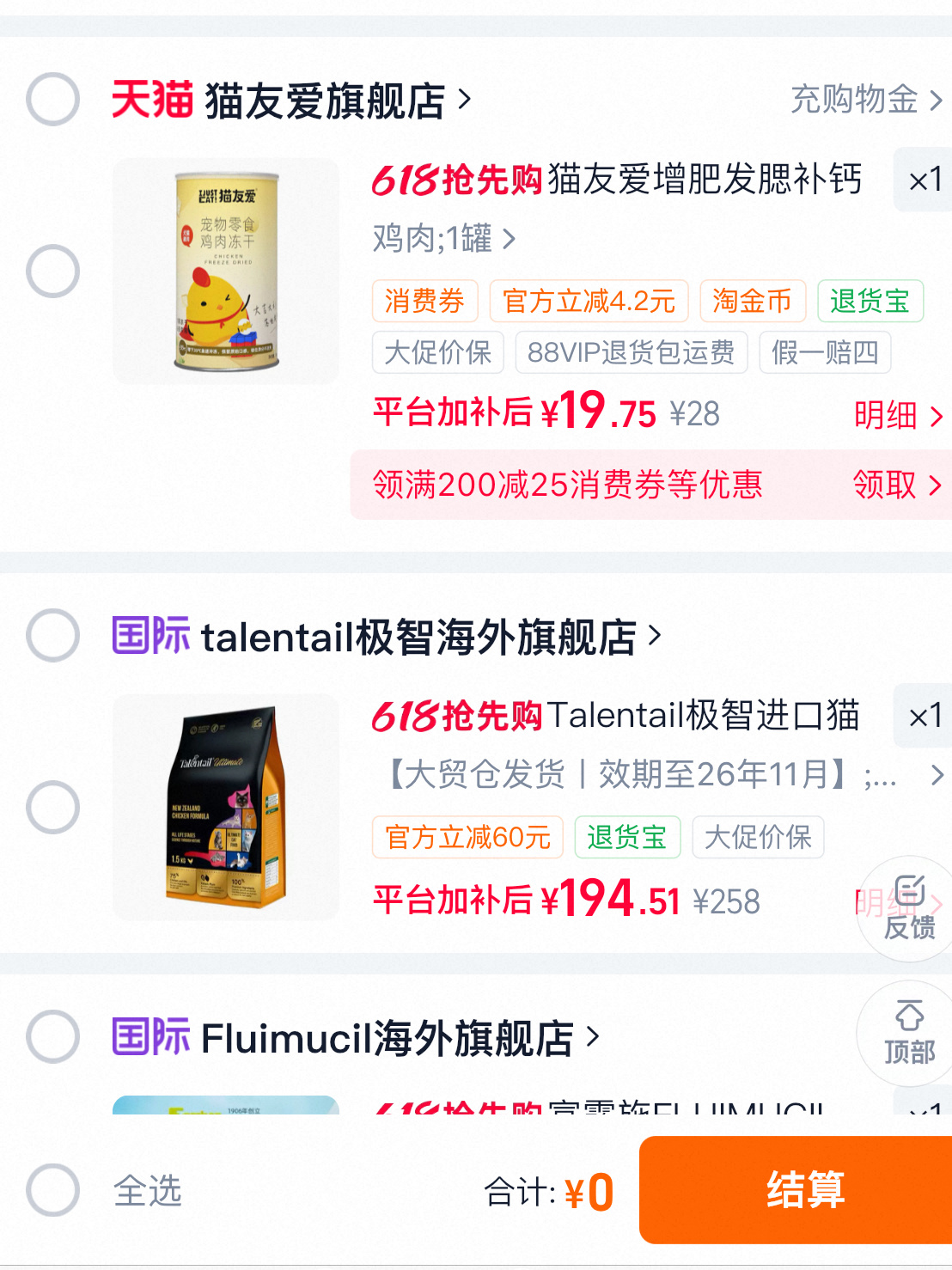Select all items in talentail极智海外旗舰店
Viewport: 952px width, 1270px height.
52,636
